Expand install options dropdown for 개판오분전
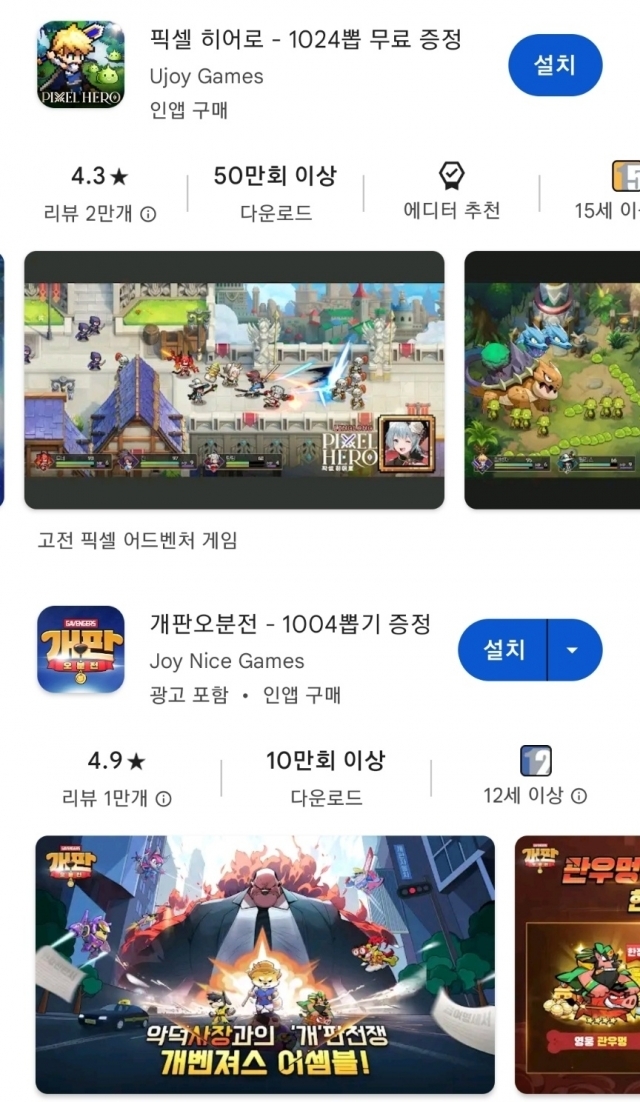The width and height of the screenshot is (640, 1102). pyautogui.click(x=573, y=650)
